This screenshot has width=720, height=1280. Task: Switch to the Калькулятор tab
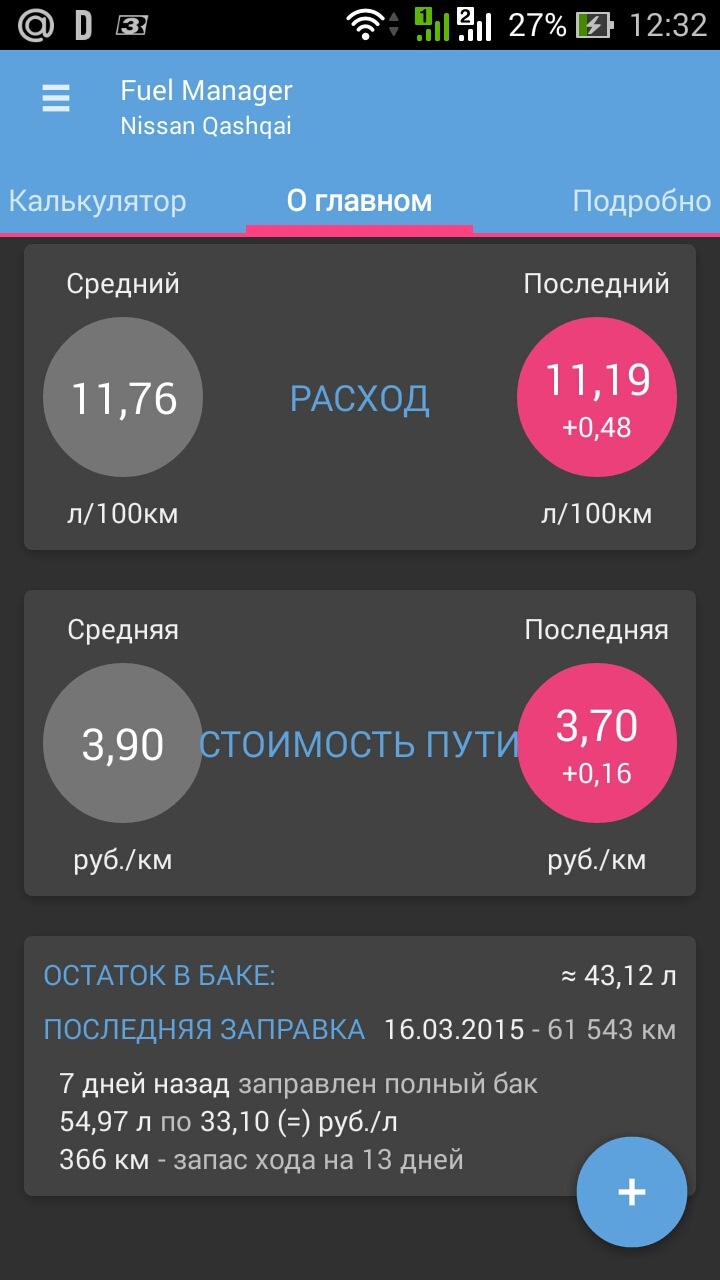97,201
